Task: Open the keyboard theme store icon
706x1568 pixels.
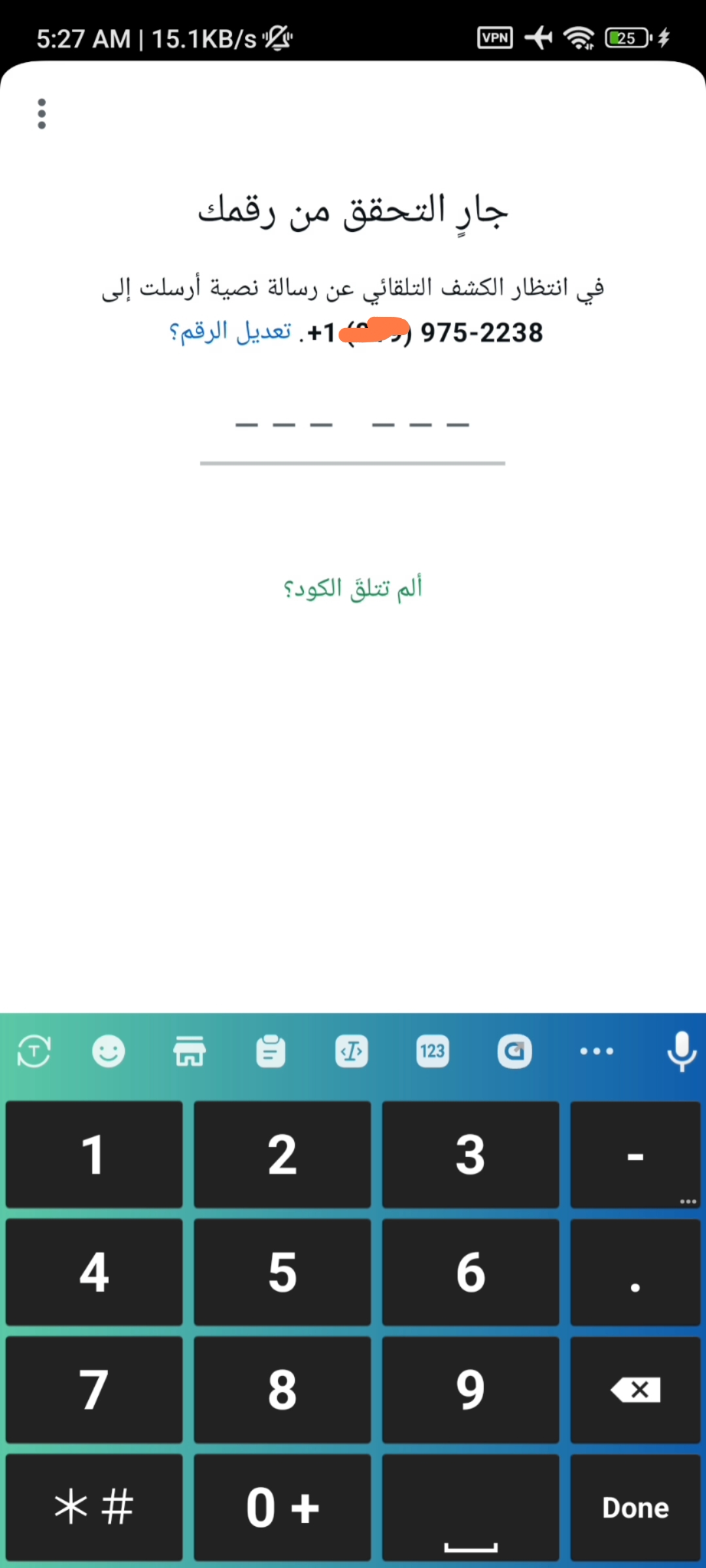Action: [190, 1051]
